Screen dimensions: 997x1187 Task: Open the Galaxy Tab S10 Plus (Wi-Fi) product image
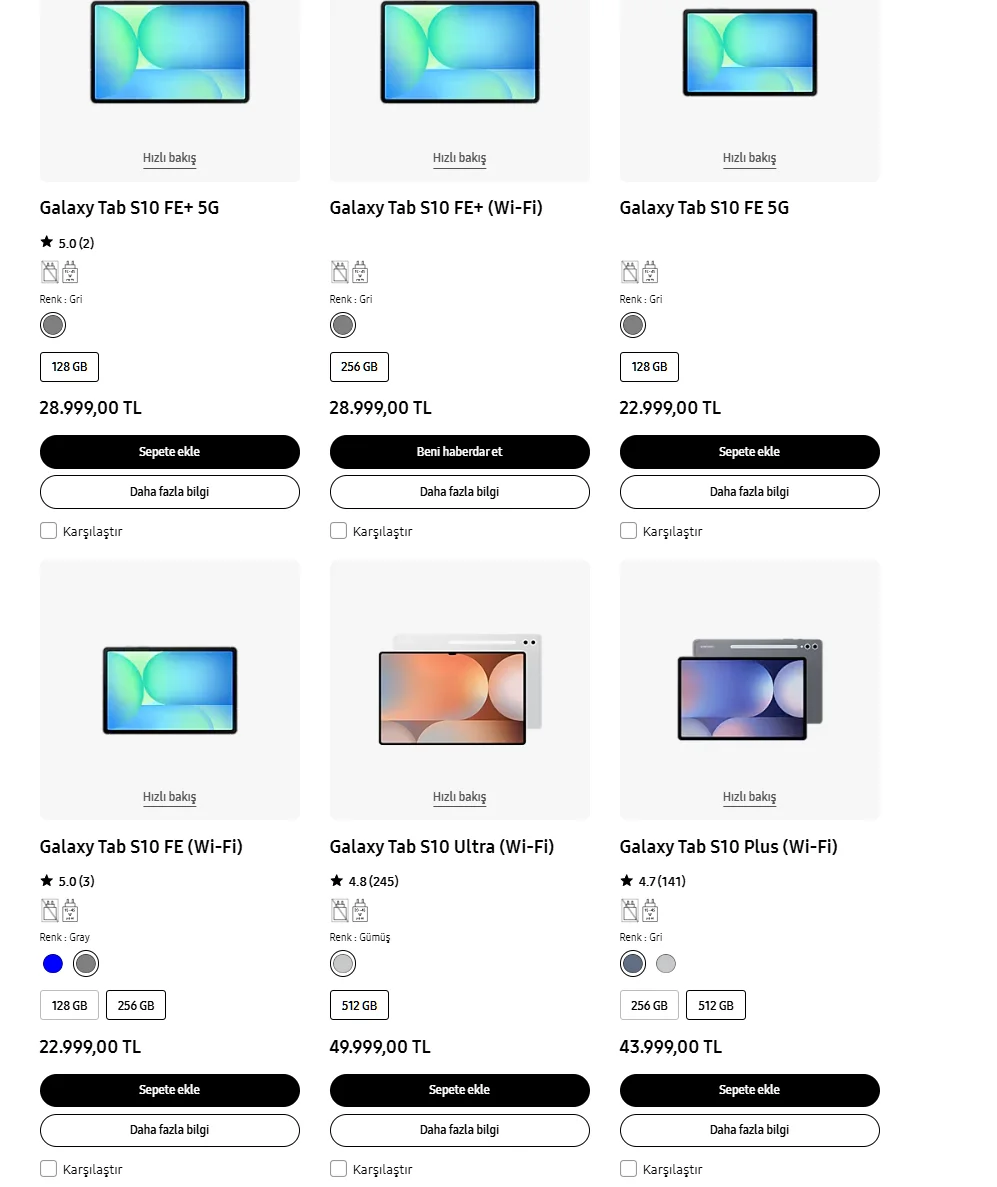[749, 690]
